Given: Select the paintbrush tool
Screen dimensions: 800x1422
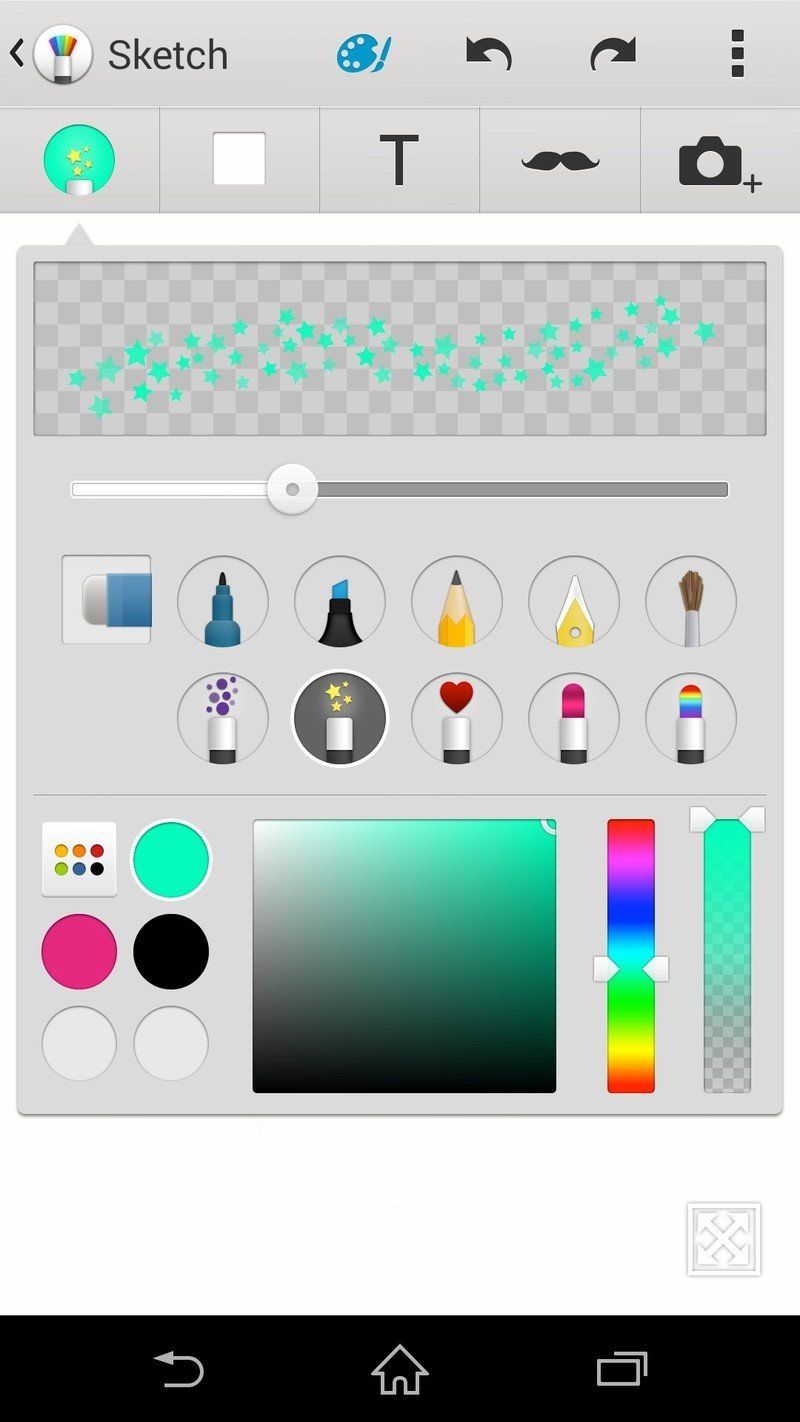Looking at the screenshot, I should (691, 602).
